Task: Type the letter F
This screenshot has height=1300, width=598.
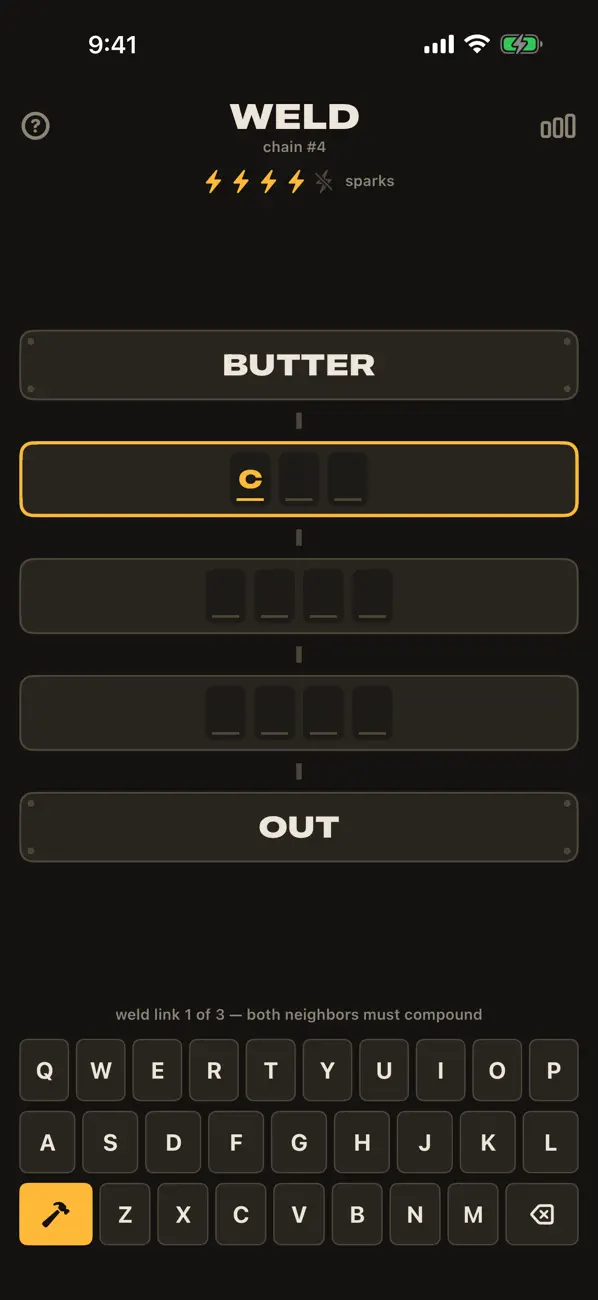Action: [236, 1142]
